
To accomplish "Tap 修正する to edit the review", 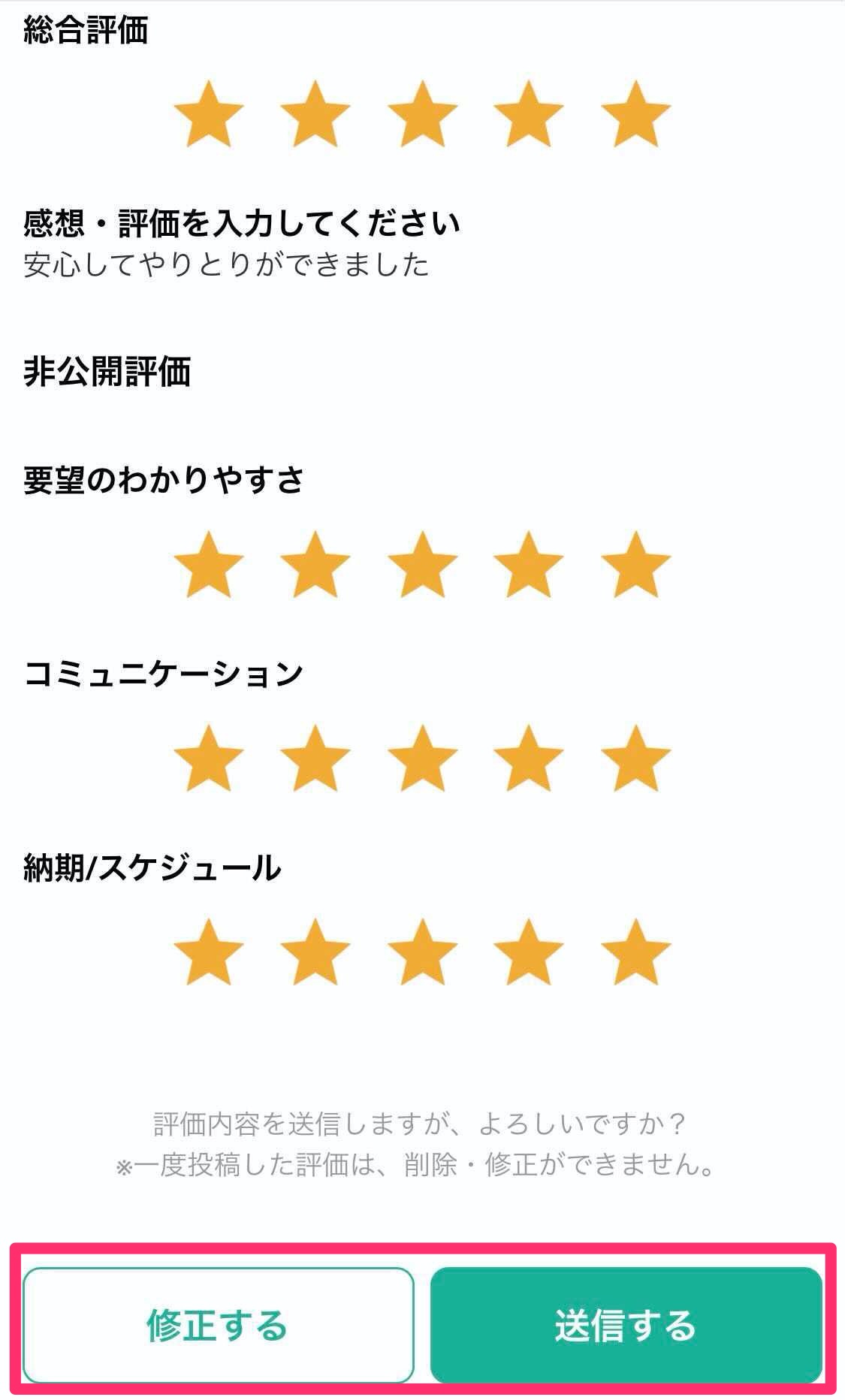I will tap(218, 1325).
